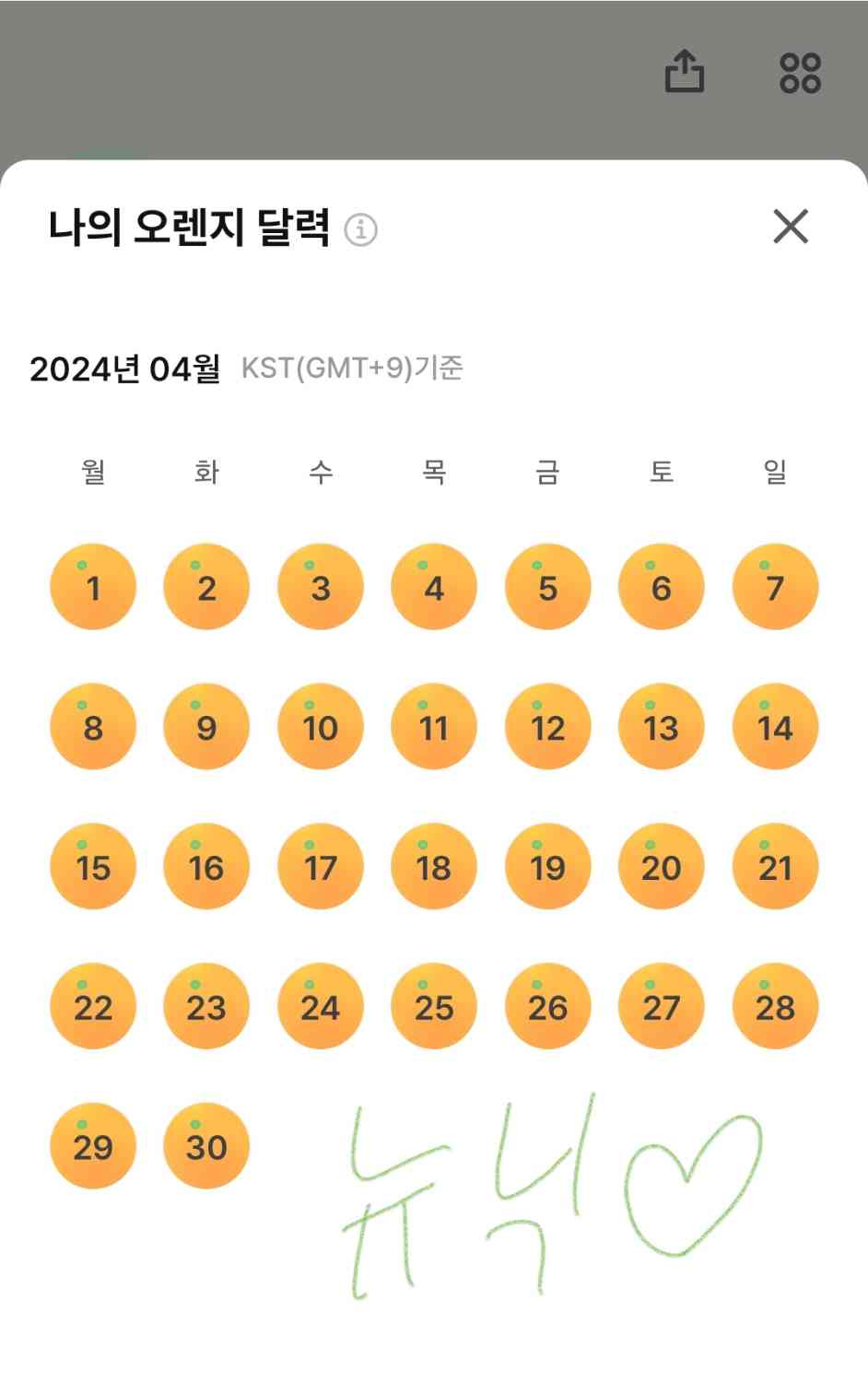
Task: Open the grid menu icon at top right
Action: click(x=800, y=74)
